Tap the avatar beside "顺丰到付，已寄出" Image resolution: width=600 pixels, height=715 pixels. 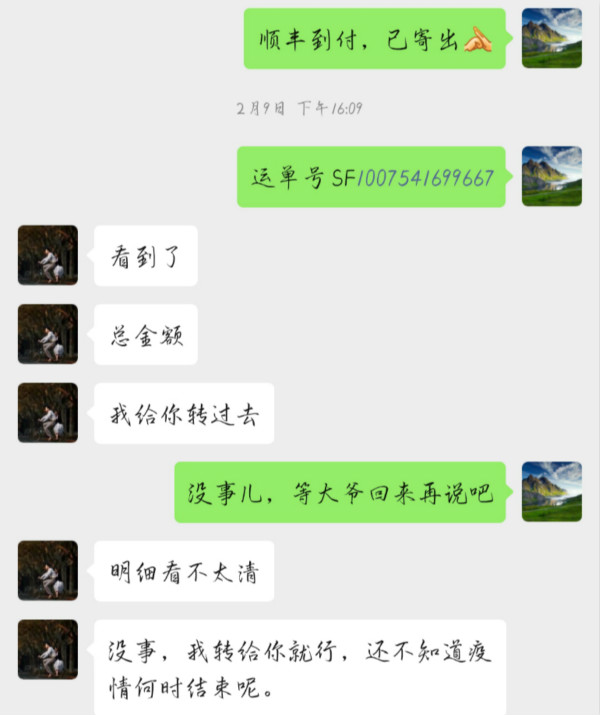(x=552, y=38)
